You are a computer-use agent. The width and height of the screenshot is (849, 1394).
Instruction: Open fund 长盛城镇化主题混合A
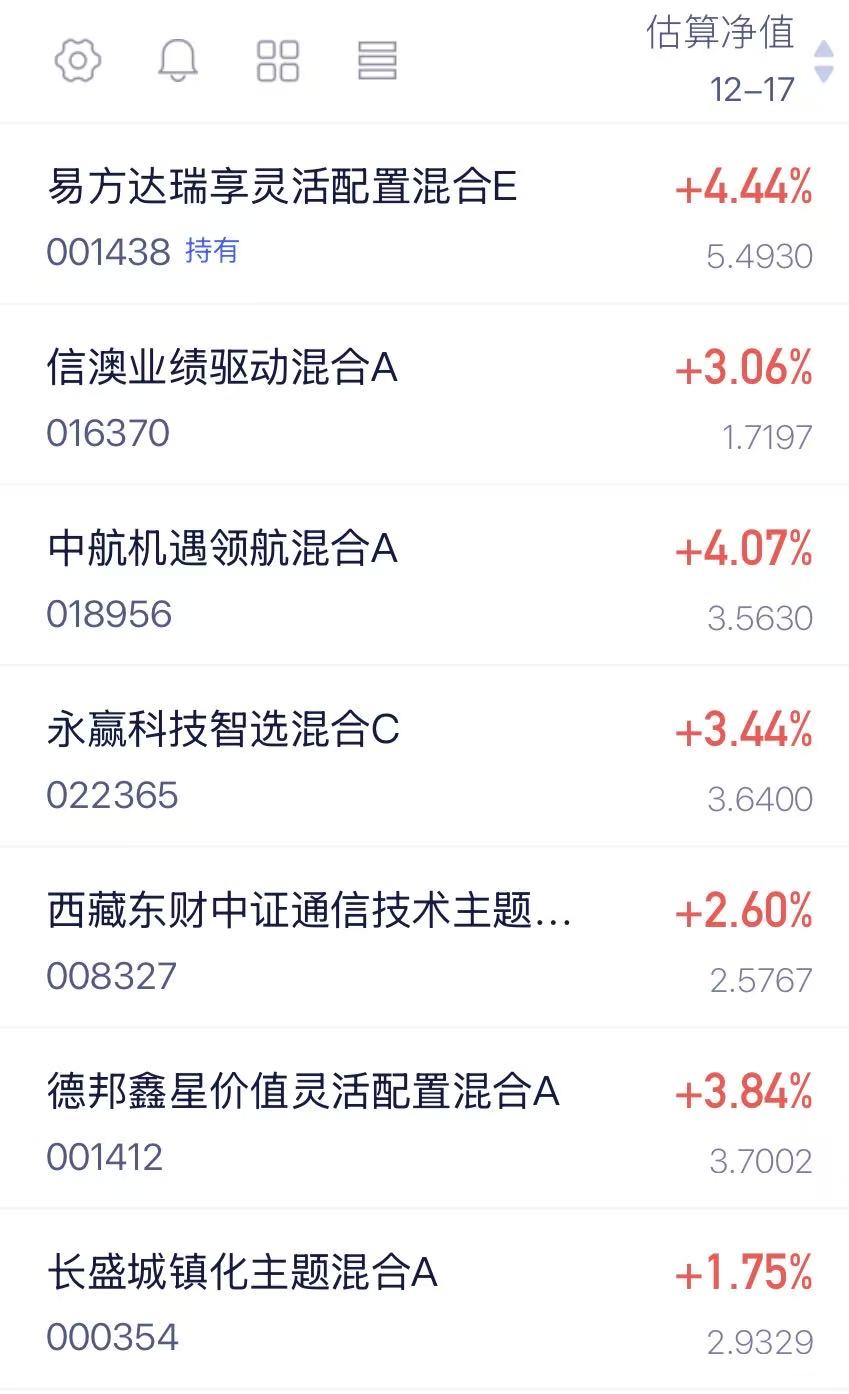coord(242,1273)
